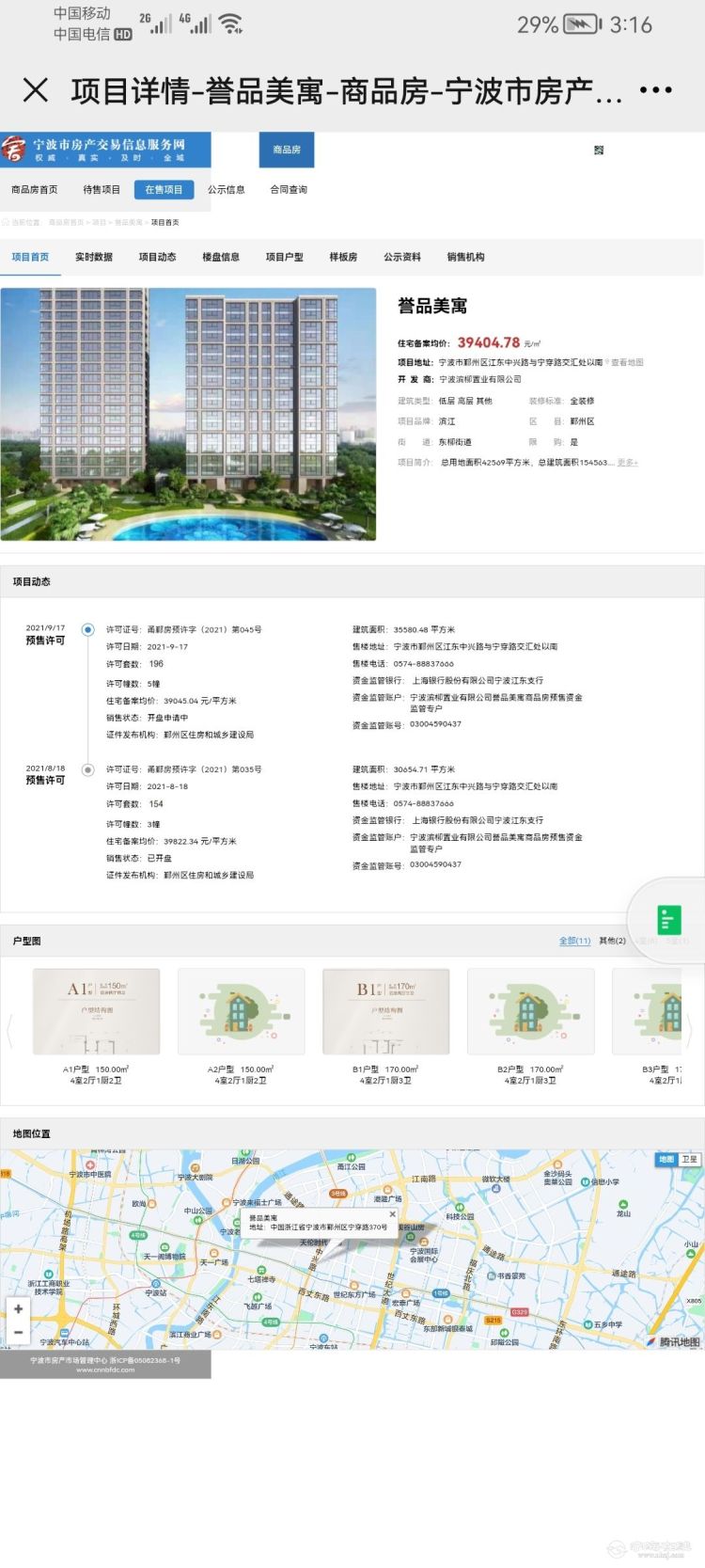
Task: Tap 查看地图 link beside project address
Action: 627,362
